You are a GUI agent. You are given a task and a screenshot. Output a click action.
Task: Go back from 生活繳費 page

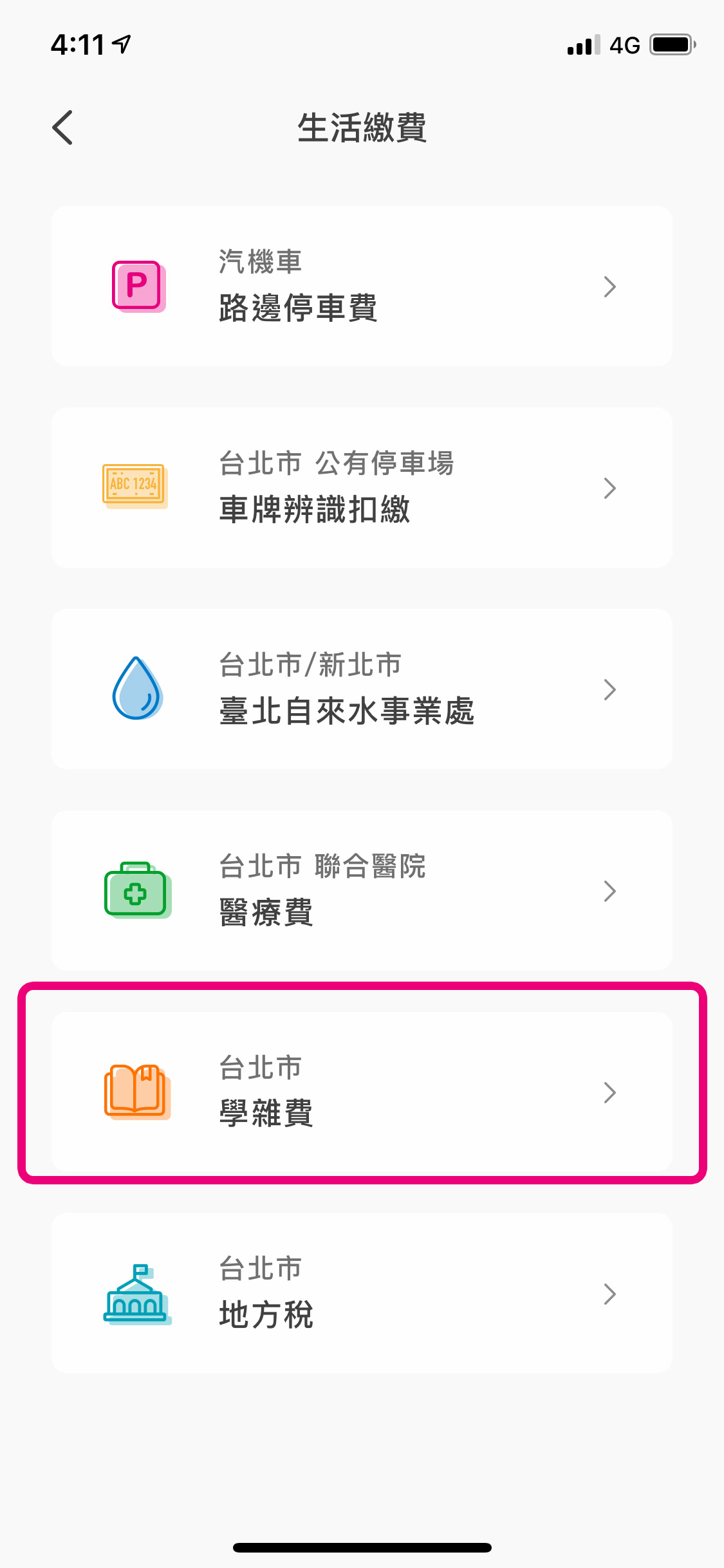click(63, 127)
